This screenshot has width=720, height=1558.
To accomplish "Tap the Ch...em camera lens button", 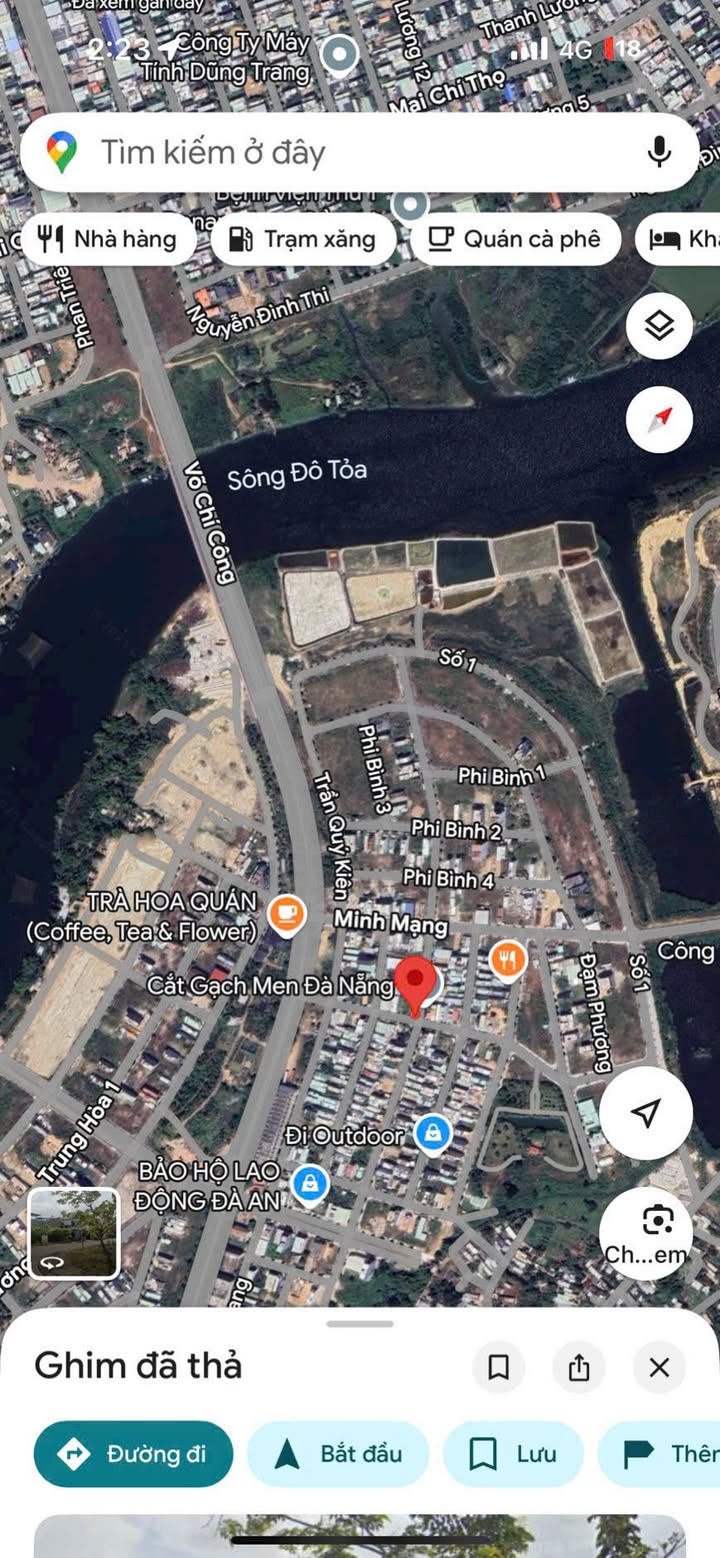I will (x=647, y=1232).
